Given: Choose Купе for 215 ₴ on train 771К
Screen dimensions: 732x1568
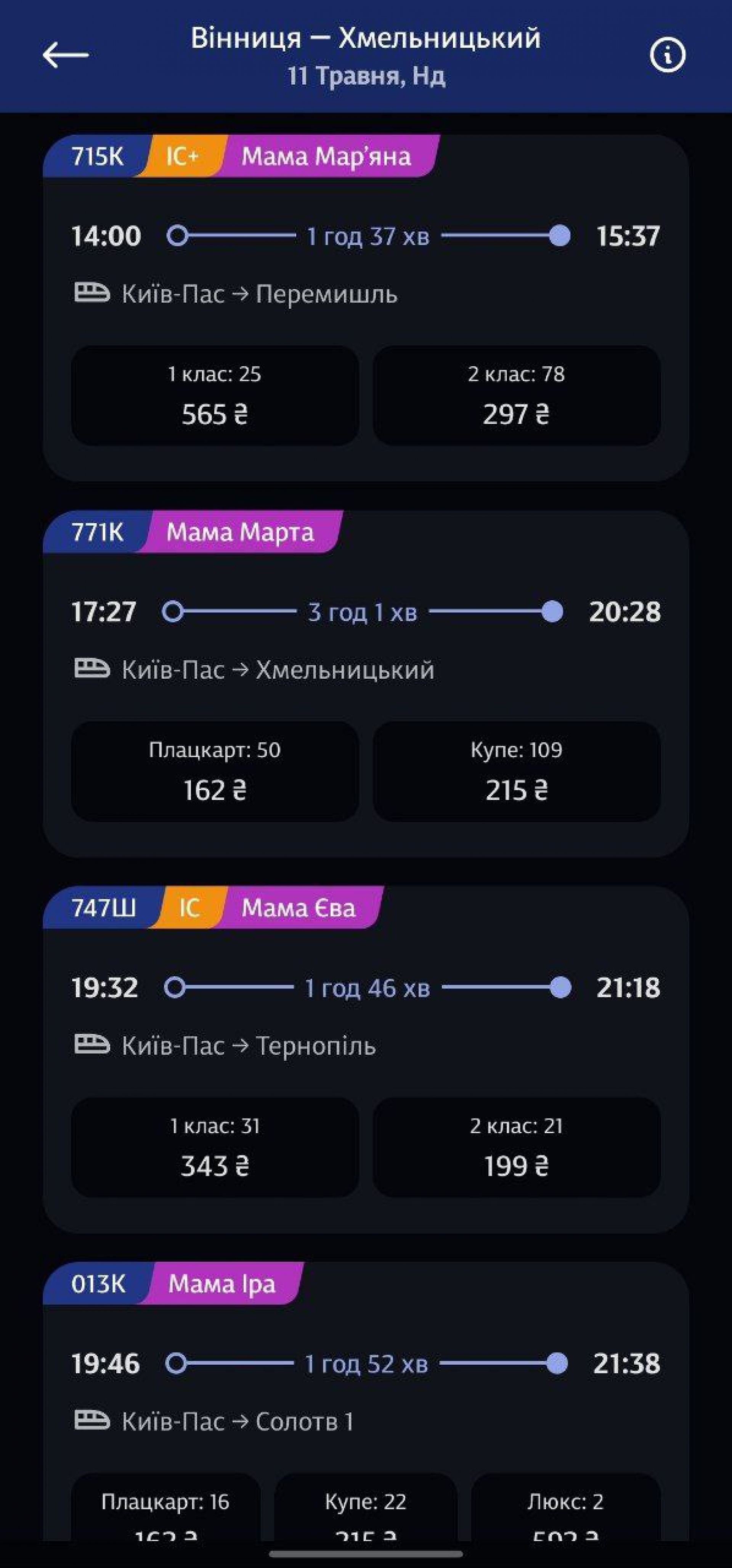Looking at the screenshot, I should (x=517, y=771).
